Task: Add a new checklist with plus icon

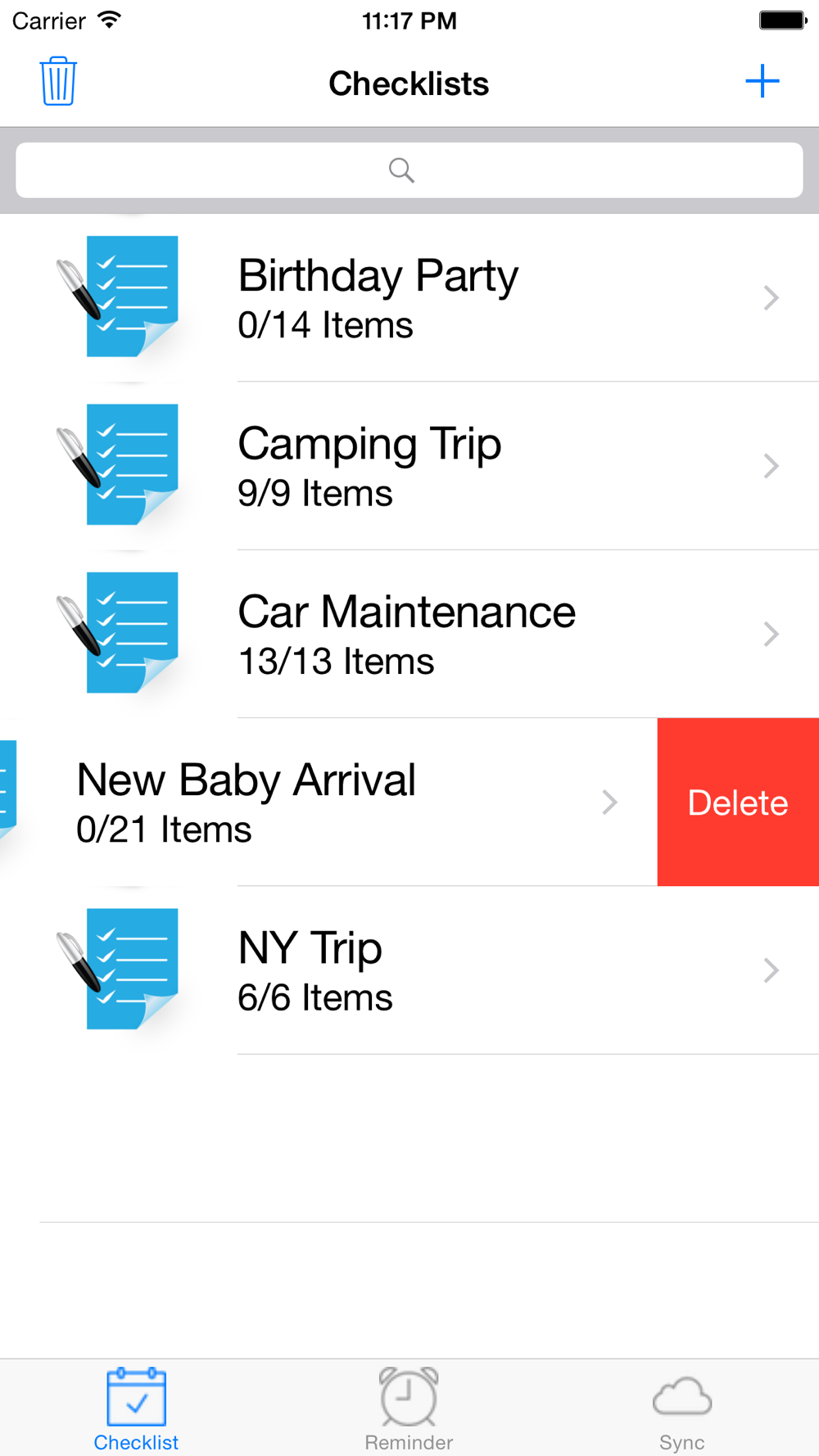Action: pyautogui.click(x=762, y=81)
